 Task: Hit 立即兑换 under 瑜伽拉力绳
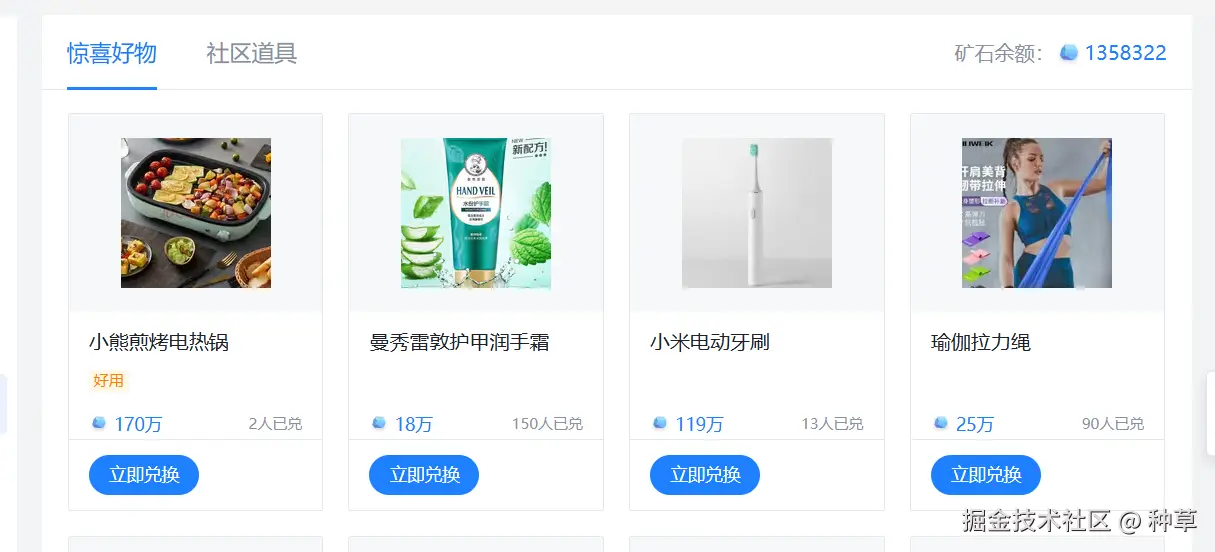point(986,475)
